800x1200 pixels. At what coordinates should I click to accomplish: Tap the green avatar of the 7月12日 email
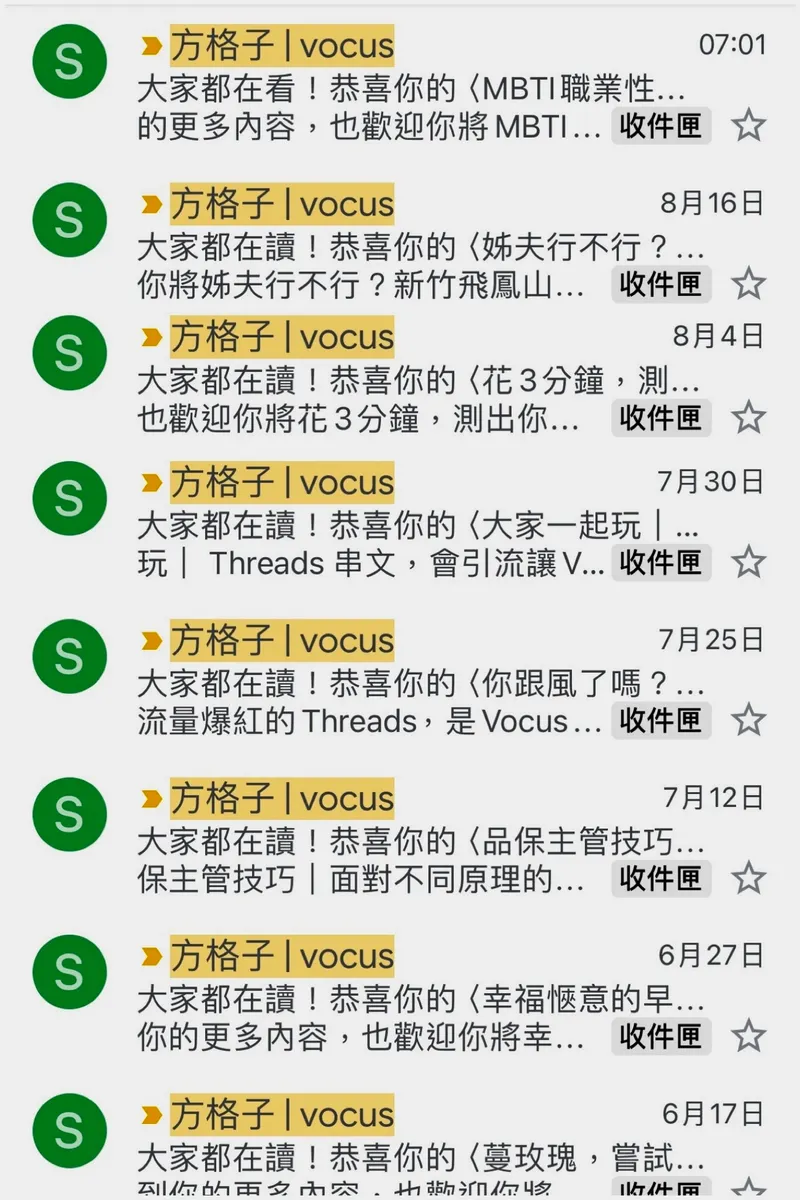coord(68,814)
